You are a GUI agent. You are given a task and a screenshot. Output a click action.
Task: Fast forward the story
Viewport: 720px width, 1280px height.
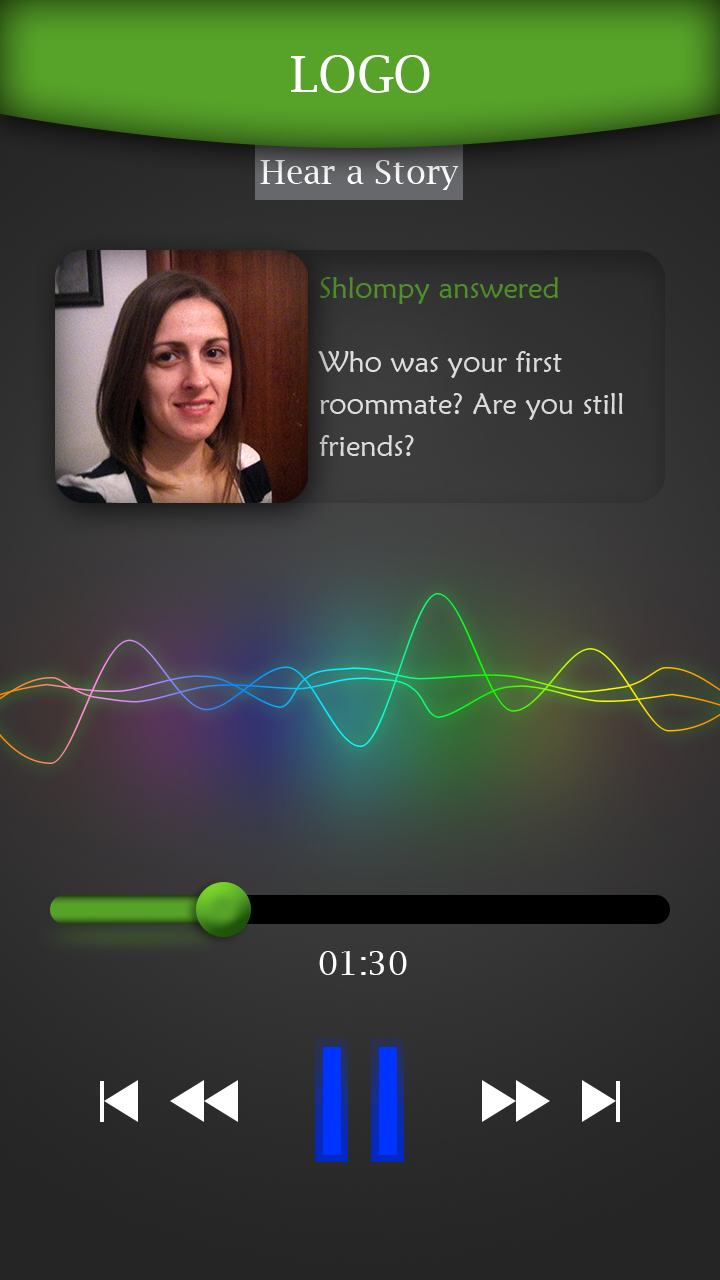[x=515, y=1101]
